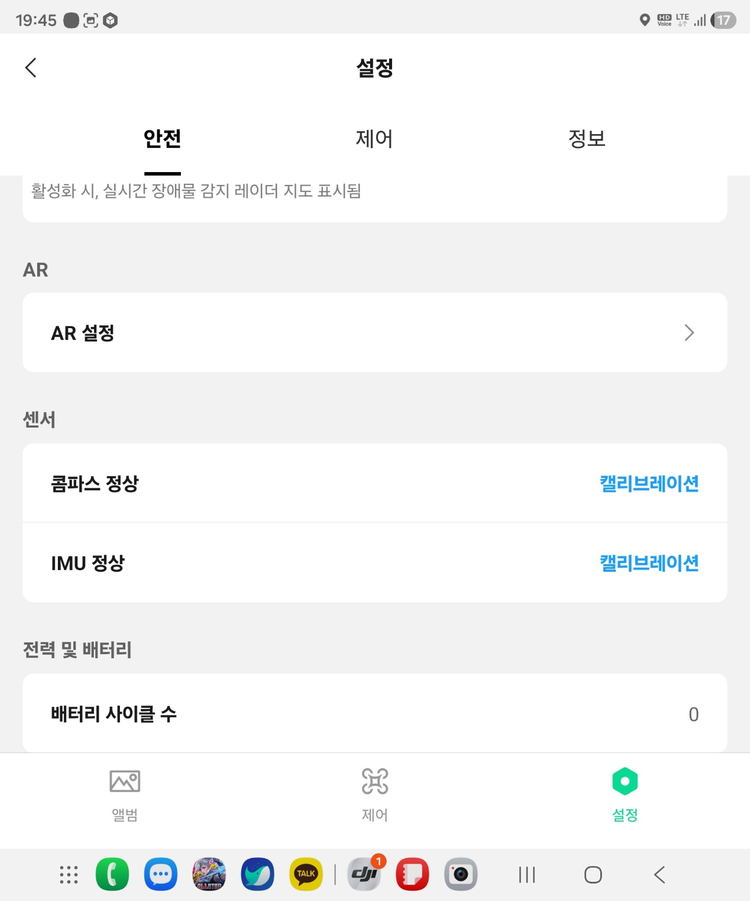Expand the AR 설정 settings row

(x=374, y=332)
